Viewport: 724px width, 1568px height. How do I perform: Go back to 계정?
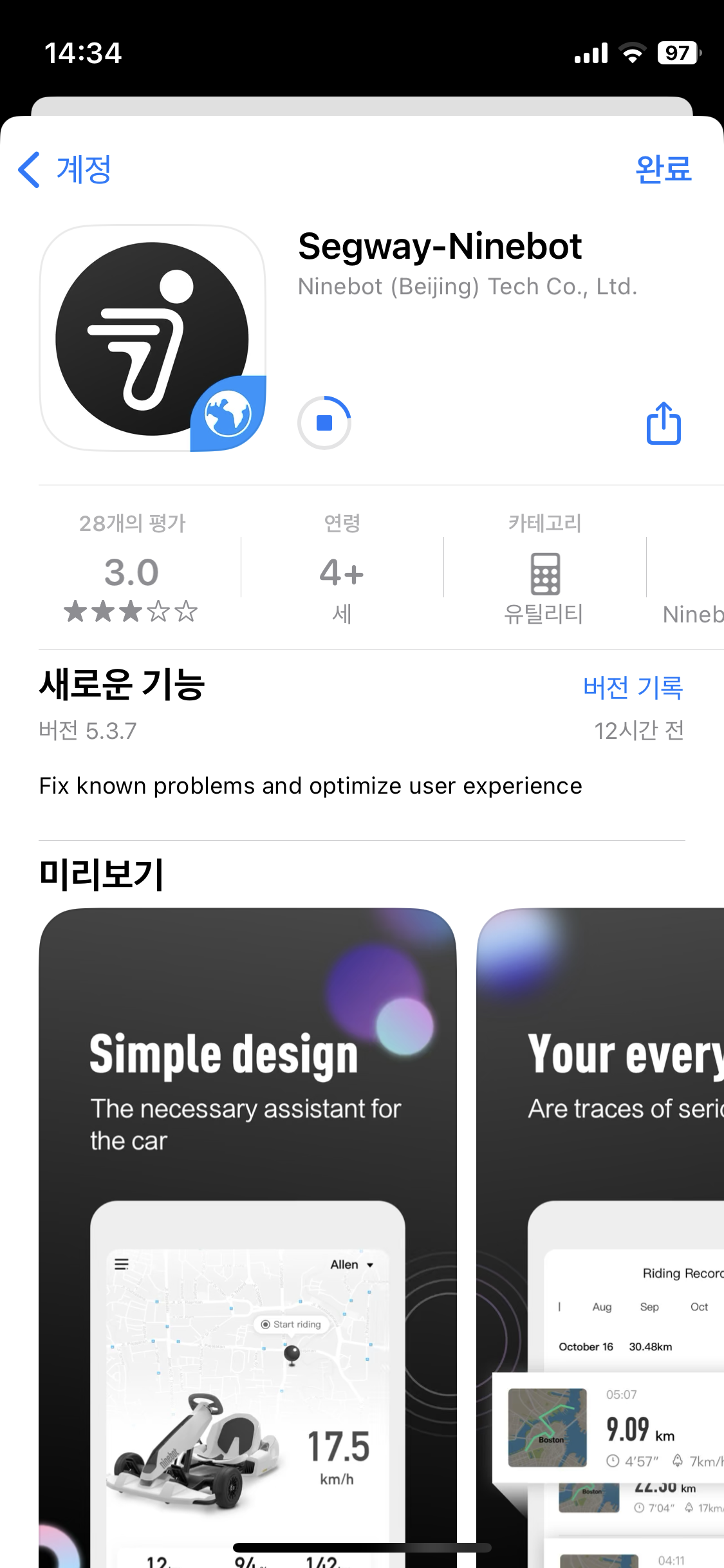point(65,170)
